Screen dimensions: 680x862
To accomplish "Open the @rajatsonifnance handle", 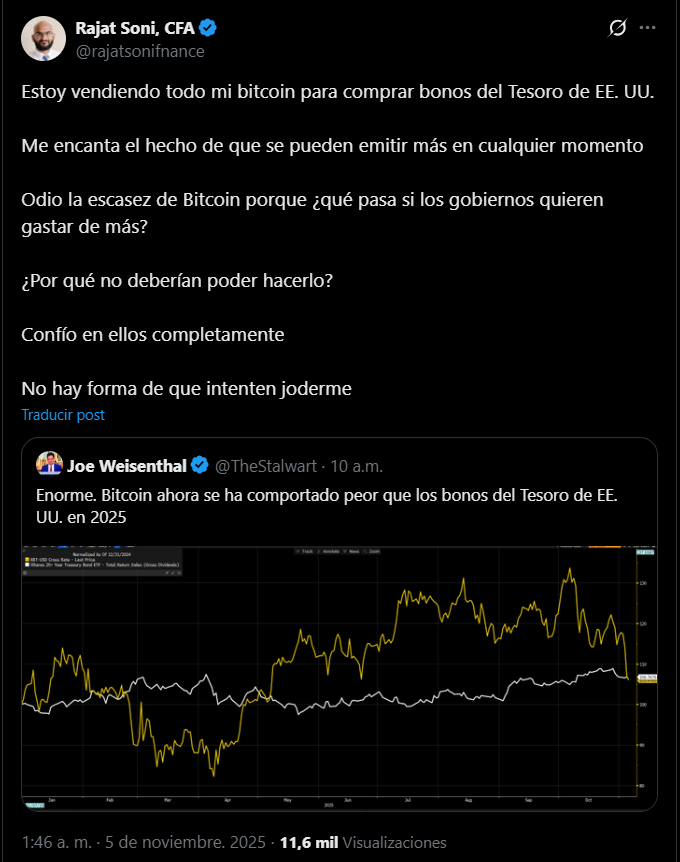I will point(141,49).
